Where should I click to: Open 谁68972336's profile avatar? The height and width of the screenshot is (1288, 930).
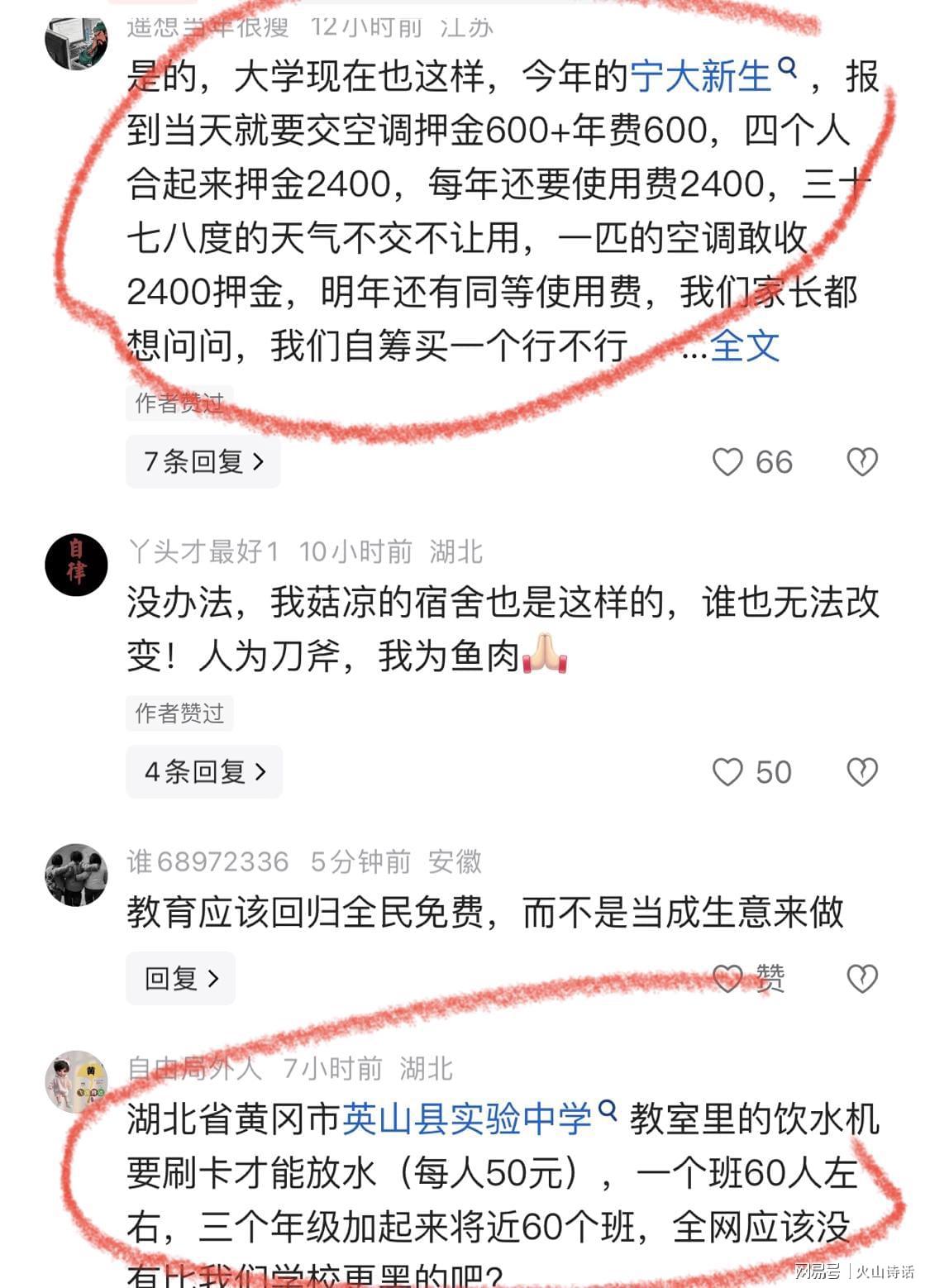click(76, 875)
